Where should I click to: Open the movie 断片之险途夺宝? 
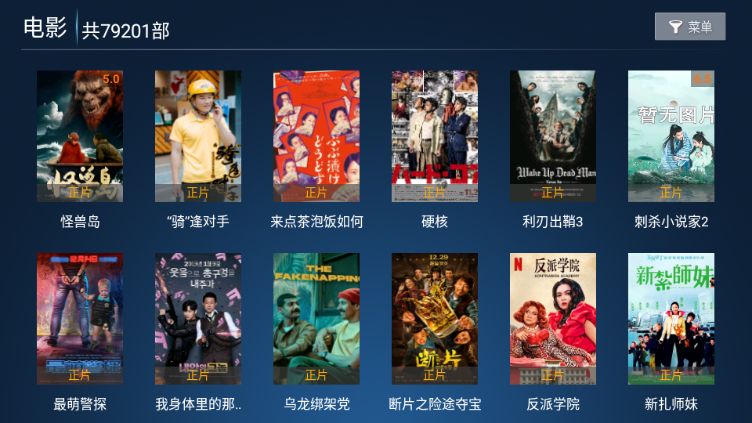coord(434,319)
